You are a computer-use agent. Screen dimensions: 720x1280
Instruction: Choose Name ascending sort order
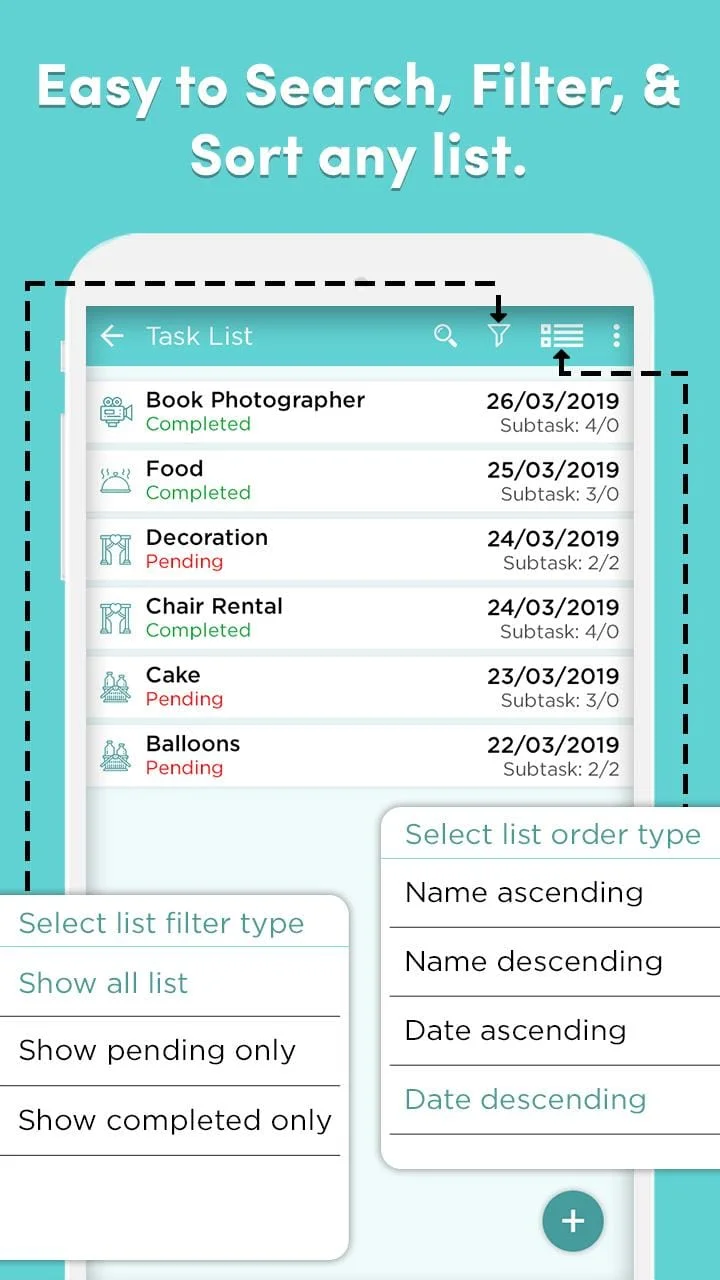(522, 893)
